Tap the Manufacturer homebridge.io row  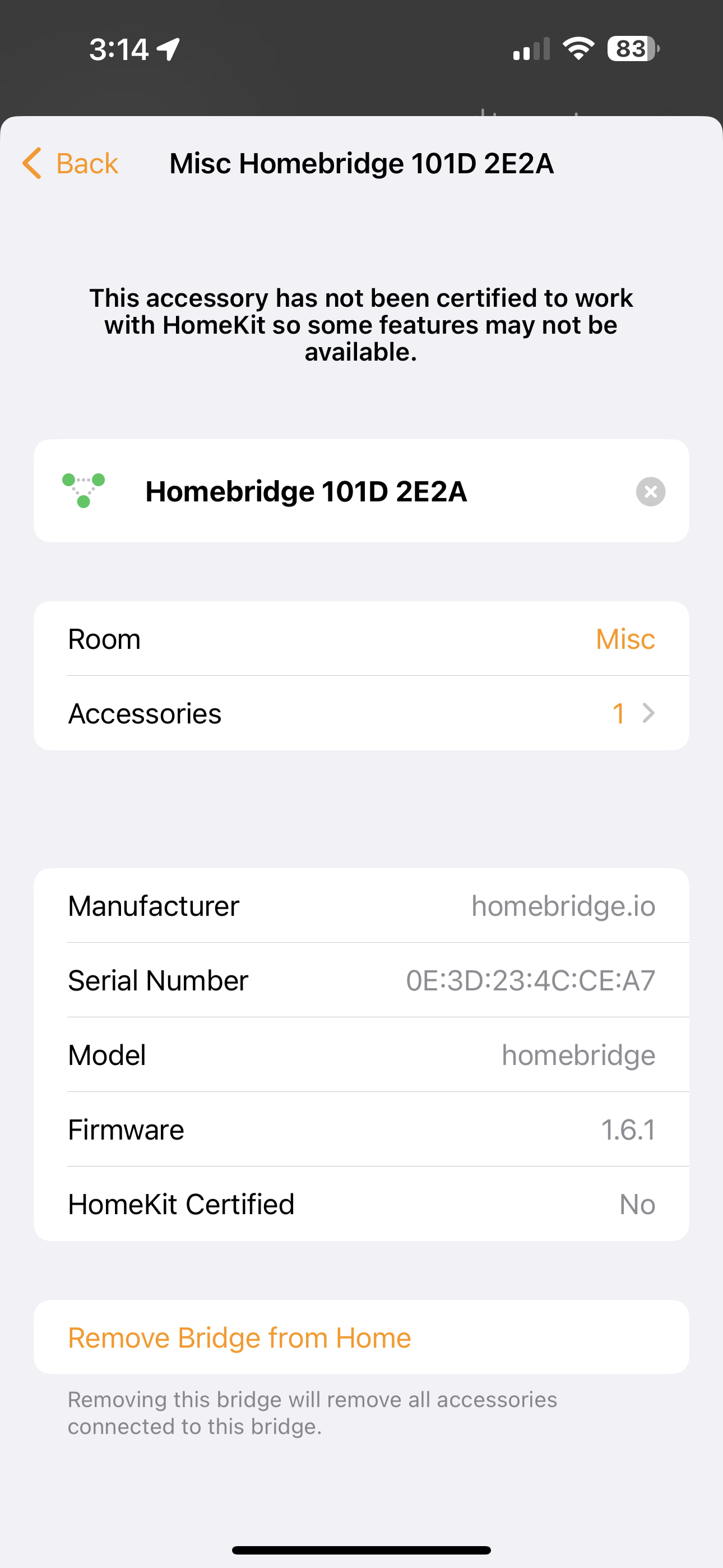pos(361,905)
